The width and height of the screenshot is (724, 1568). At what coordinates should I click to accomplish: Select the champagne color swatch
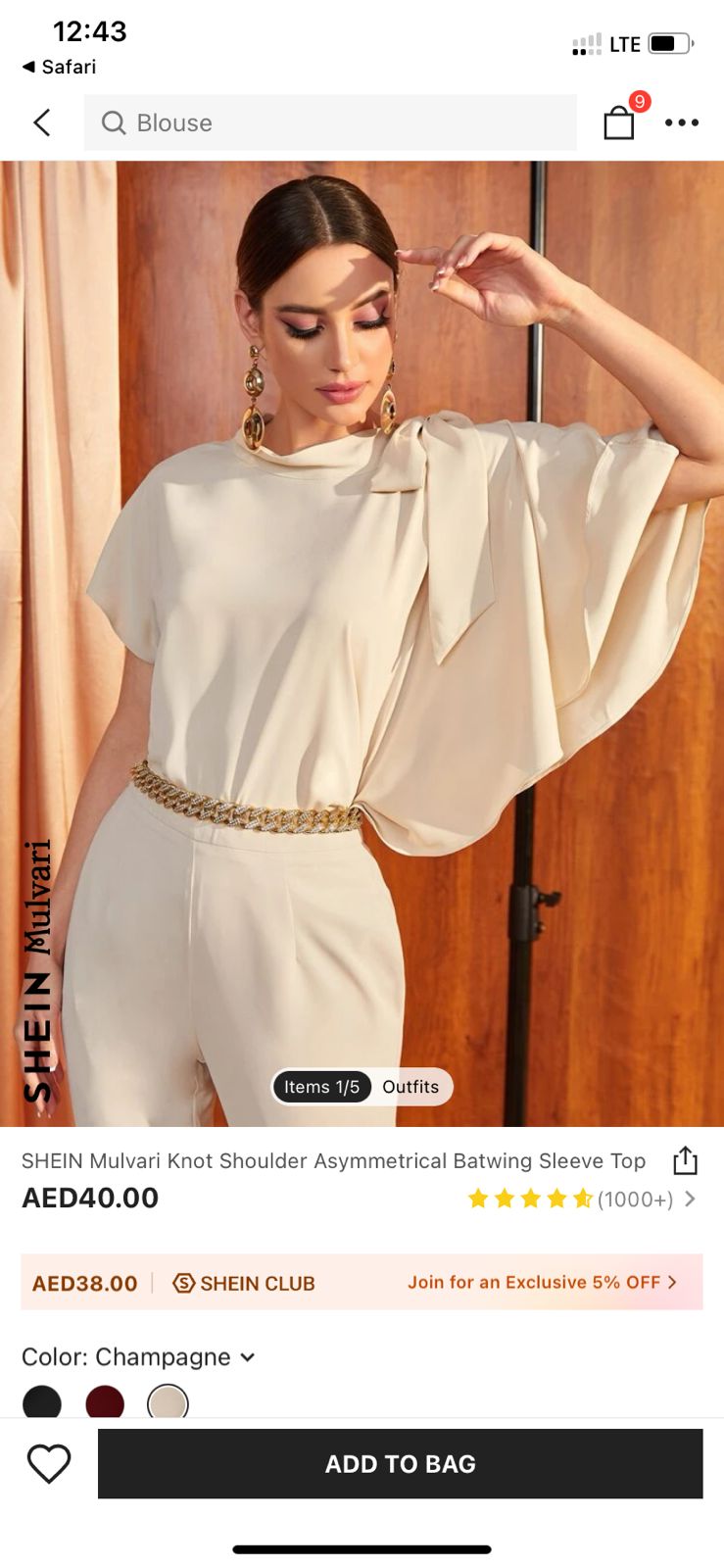tap(168, 1402)
